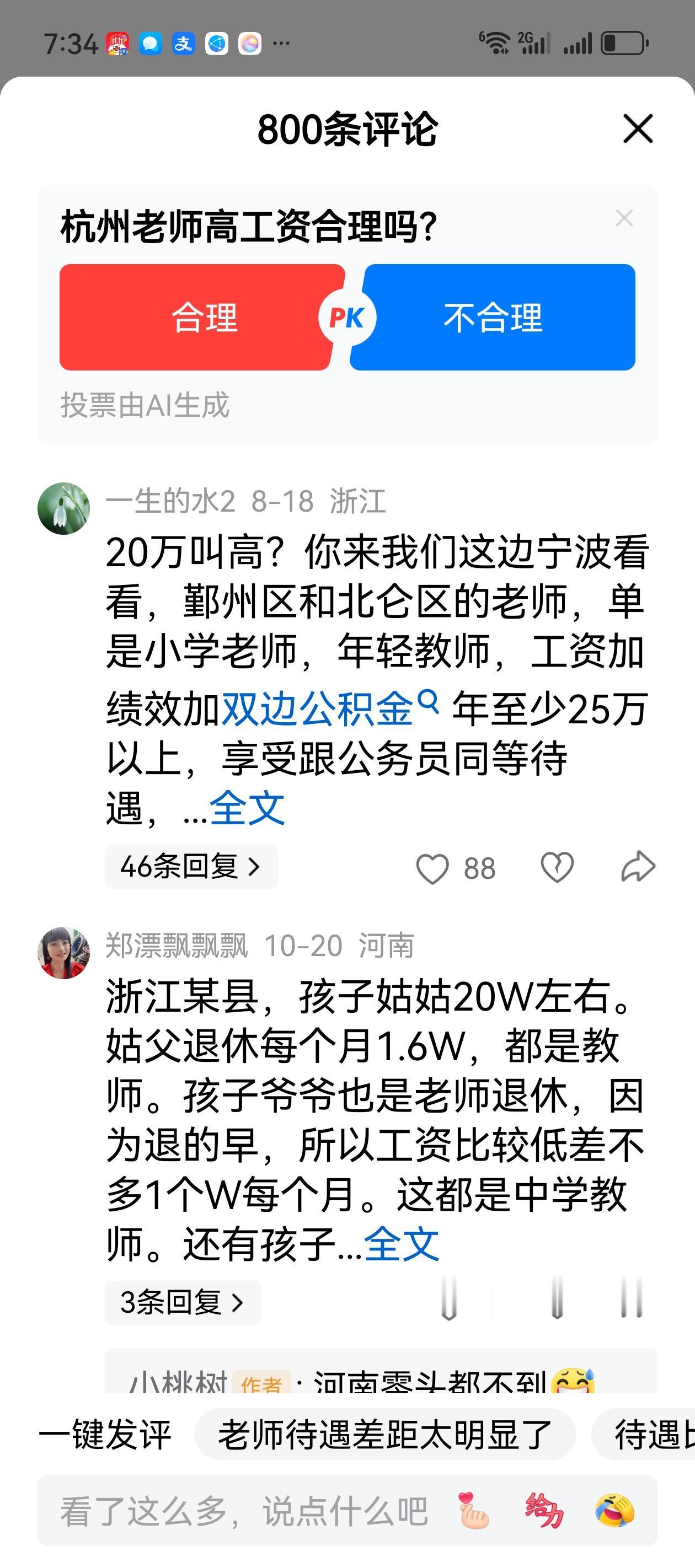The height and width of the screenshot is (1568, 695).
Task: Dismiss the AI poll card with its X
Action: tap(624, 218)
